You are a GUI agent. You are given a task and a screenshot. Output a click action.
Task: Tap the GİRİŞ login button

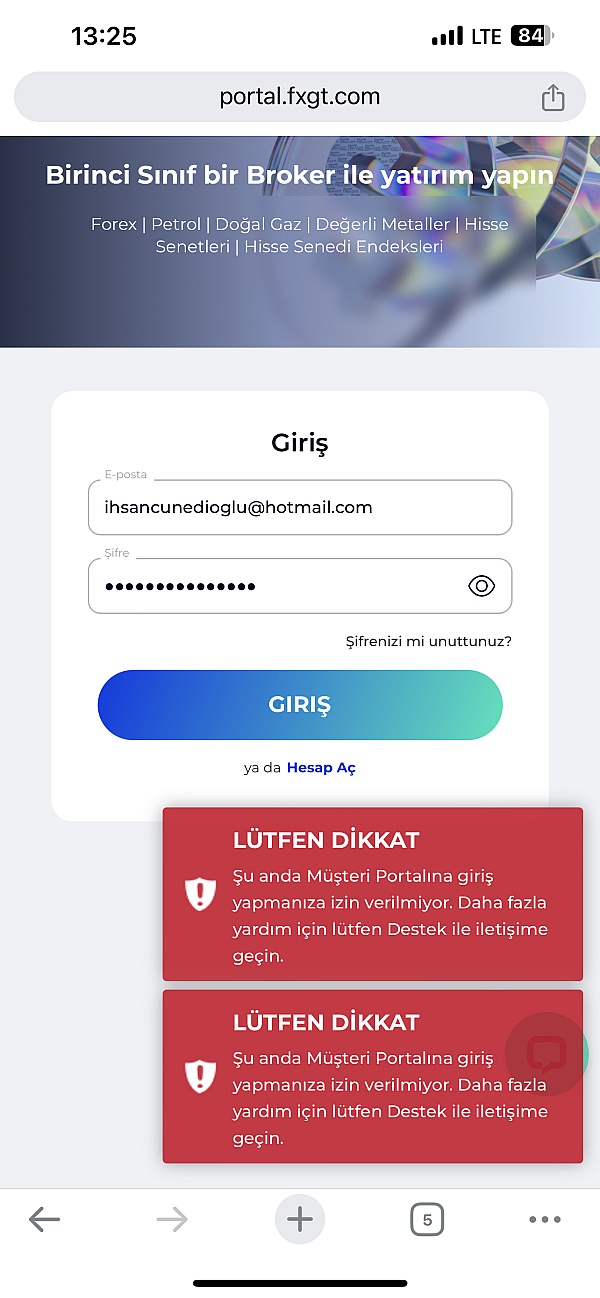(x=299, y=705)
